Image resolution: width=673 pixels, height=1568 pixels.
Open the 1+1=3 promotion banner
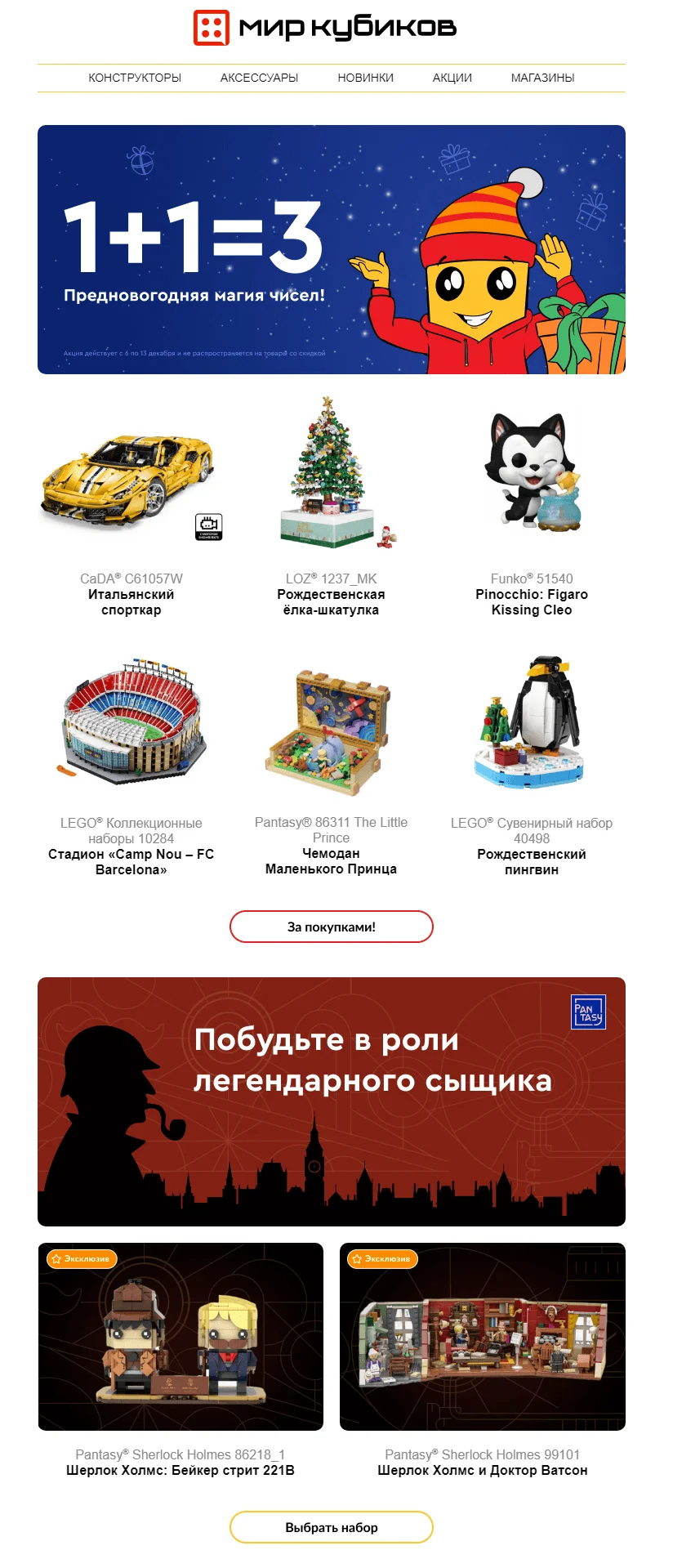(x=331, y=249)
